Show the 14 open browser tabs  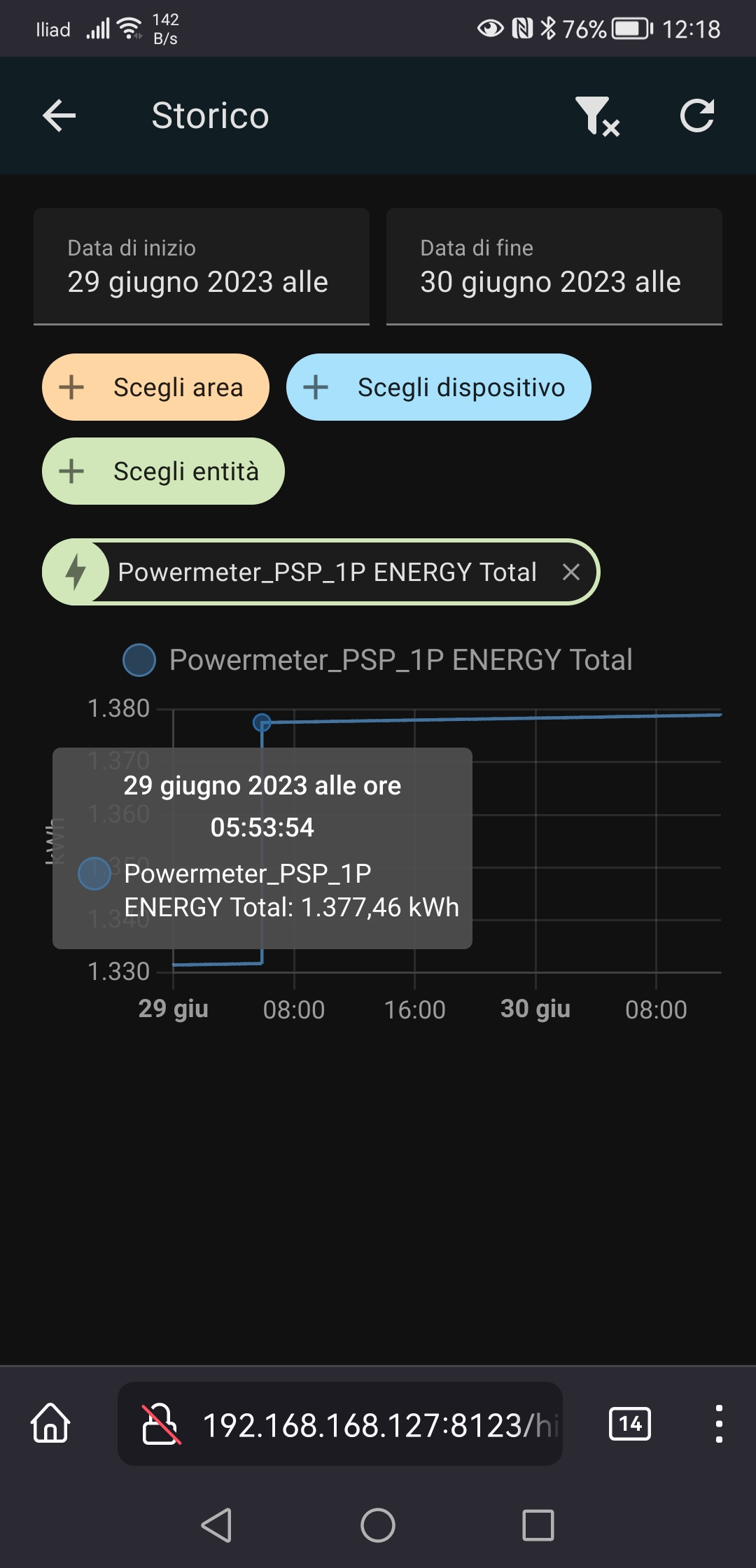630,1424
